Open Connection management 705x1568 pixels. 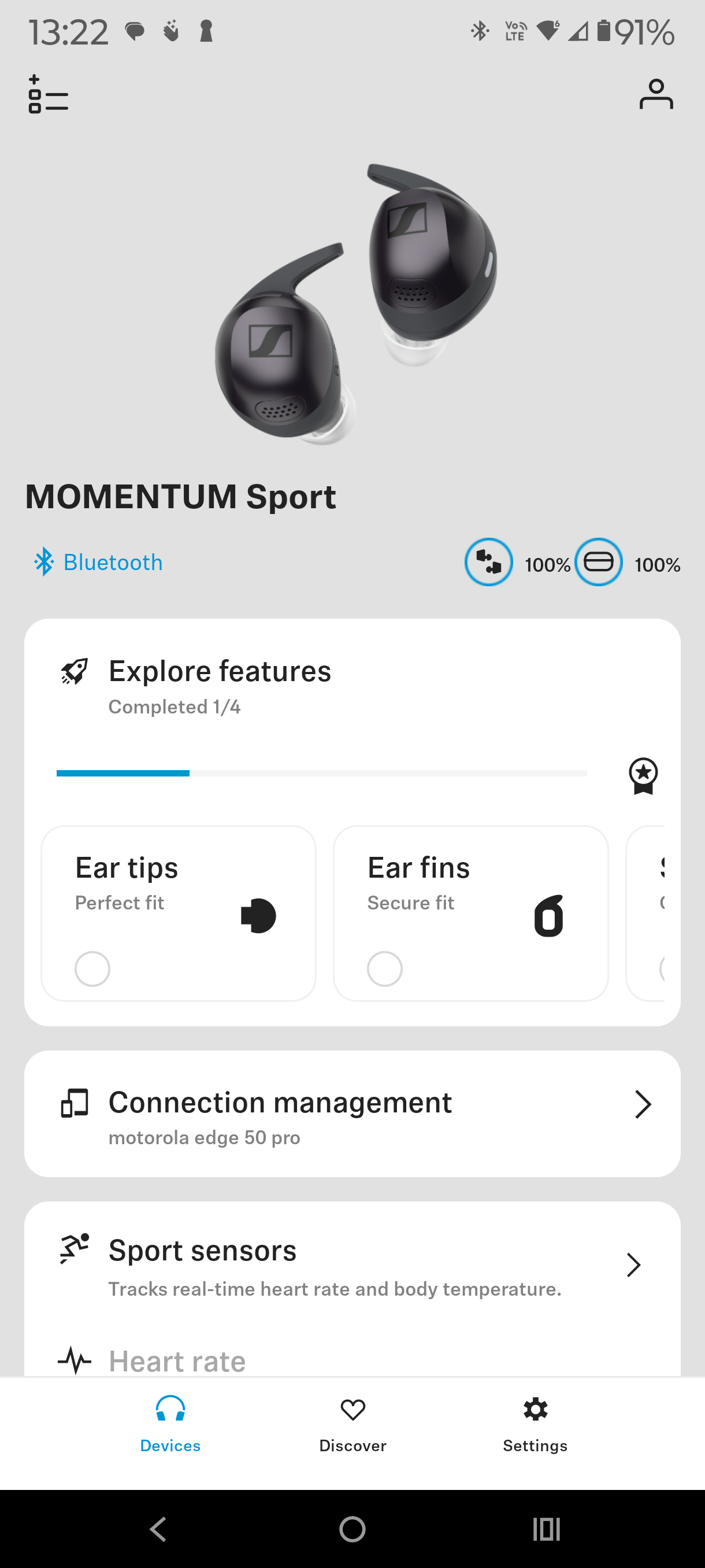tap(352, 1114)
